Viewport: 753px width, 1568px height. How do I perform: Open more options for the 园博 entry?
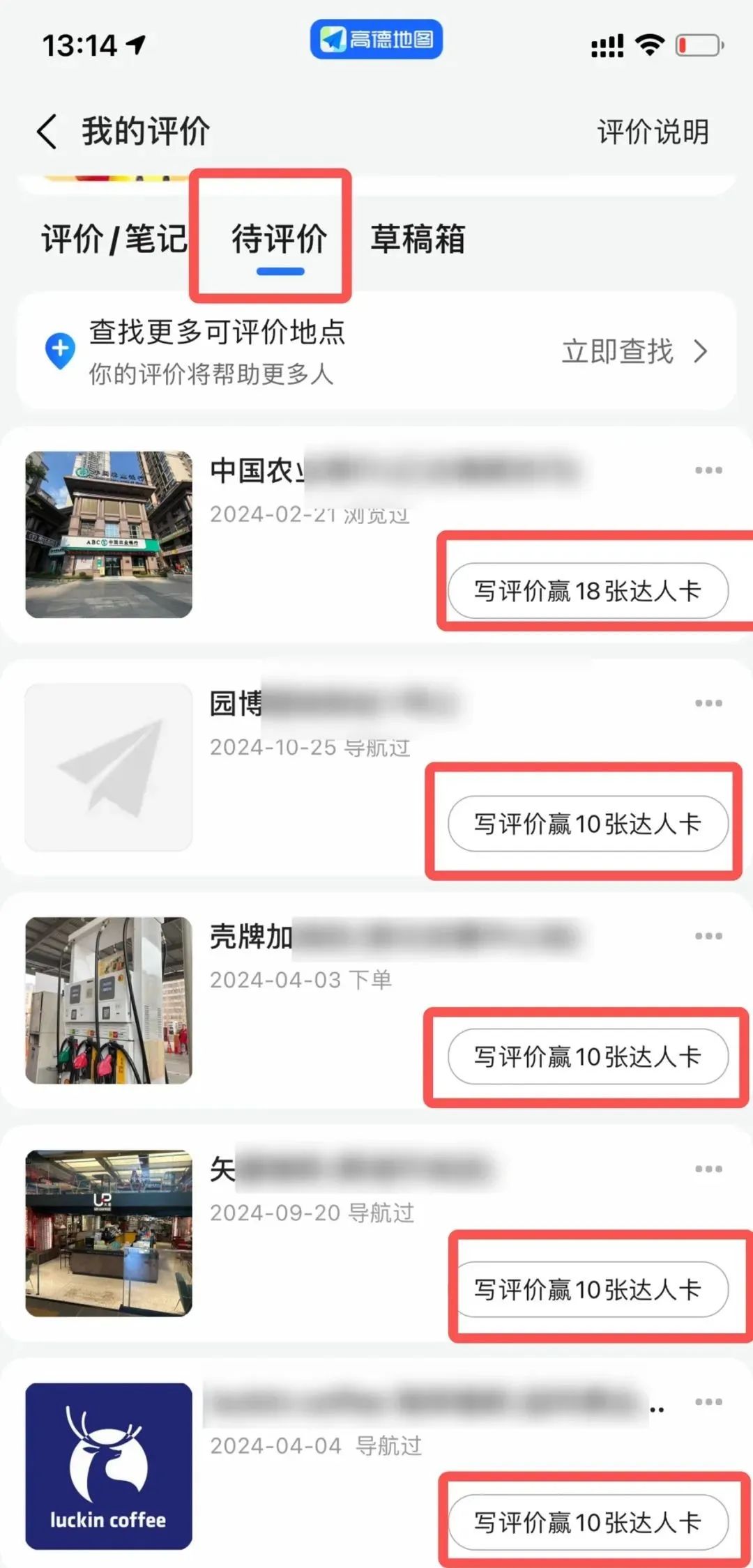(708, 703)
